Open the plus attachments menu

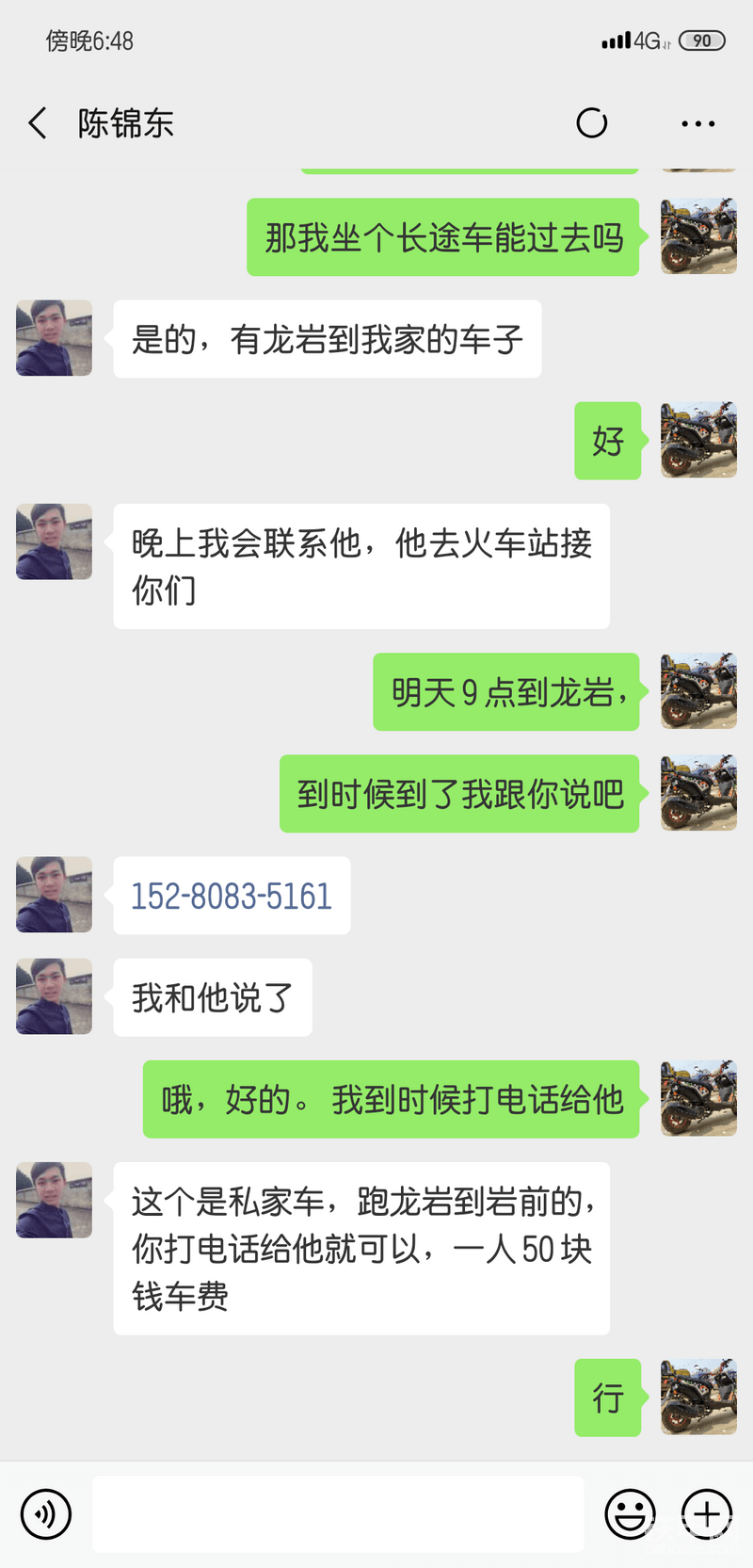[x=706, y=1514]
